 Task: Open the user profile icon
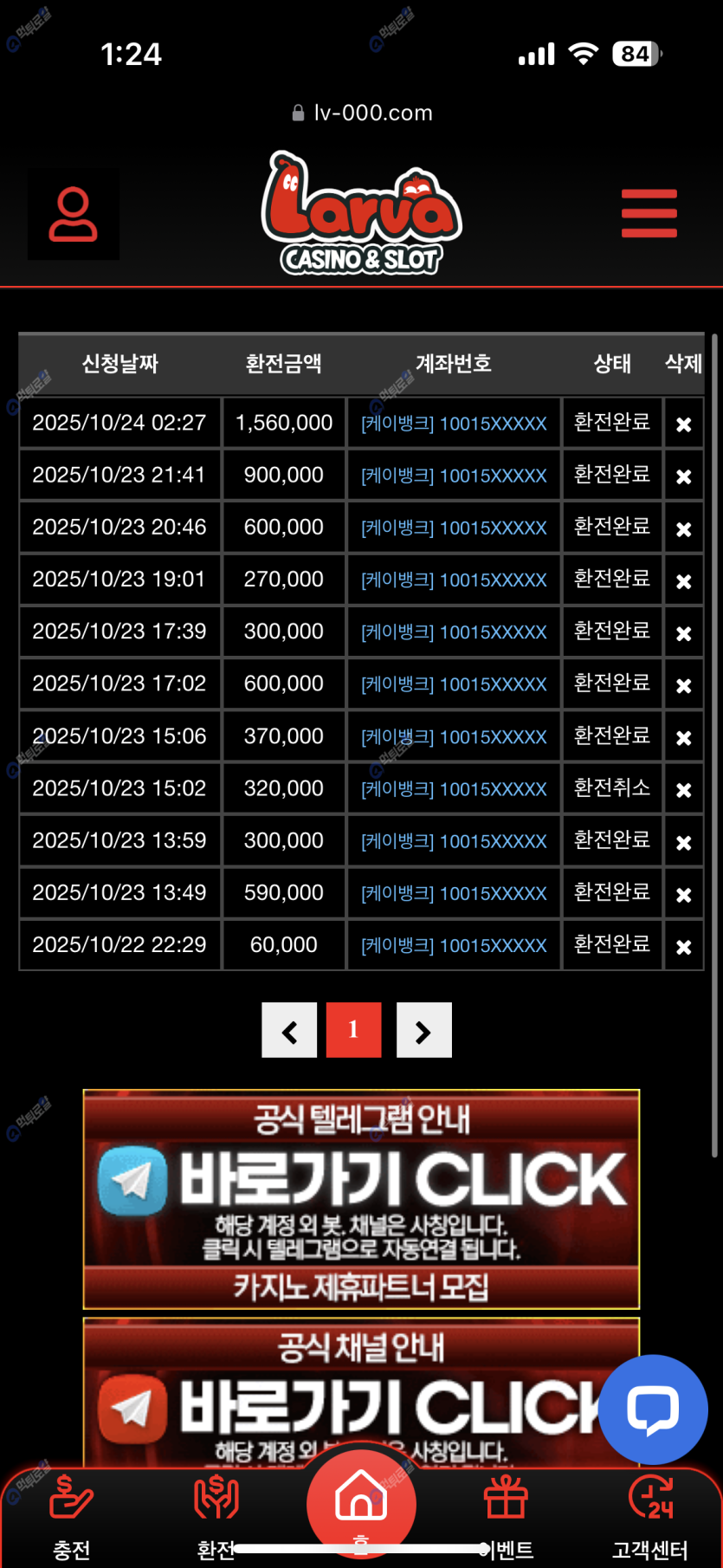point(74,214)
